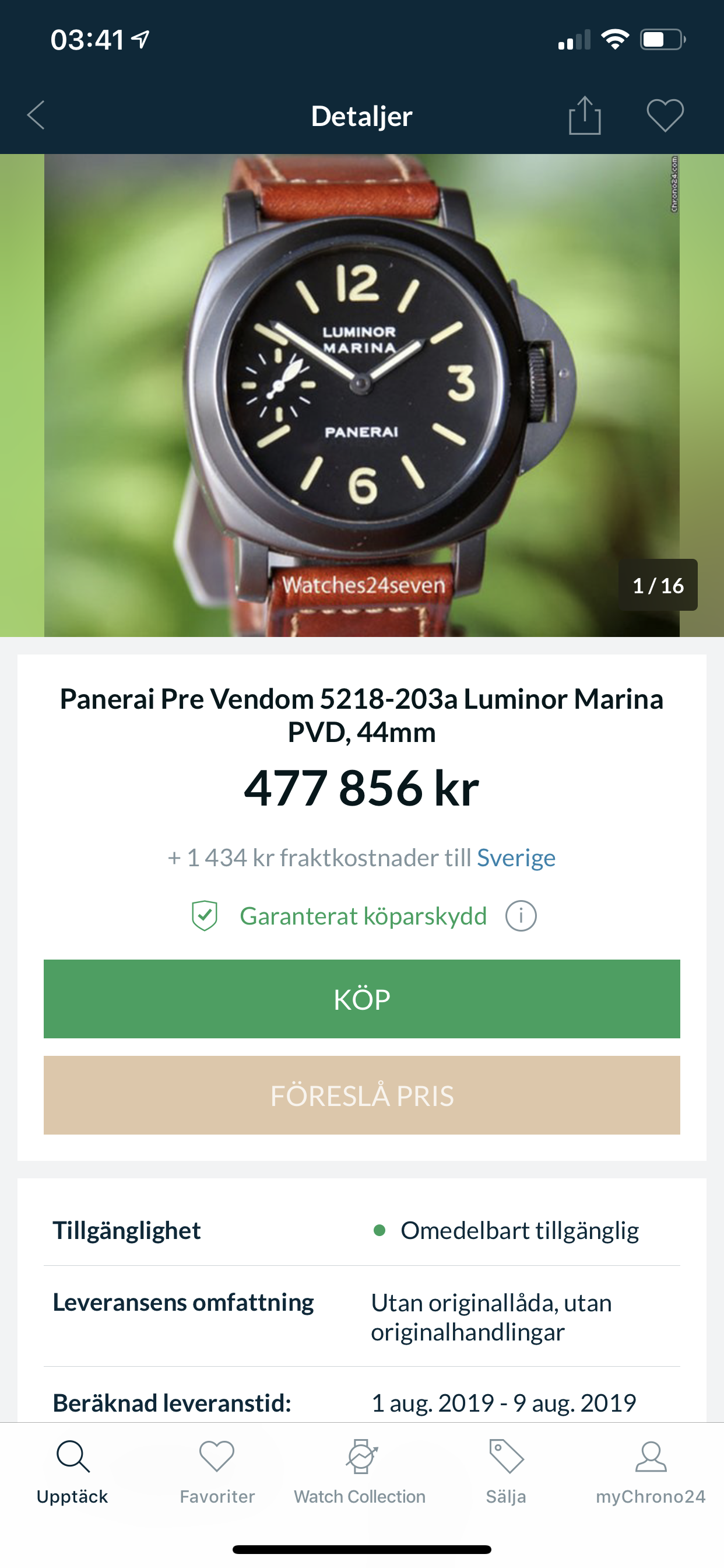
Task: Open the myChrono24 tab
Action: (651, 1473)
